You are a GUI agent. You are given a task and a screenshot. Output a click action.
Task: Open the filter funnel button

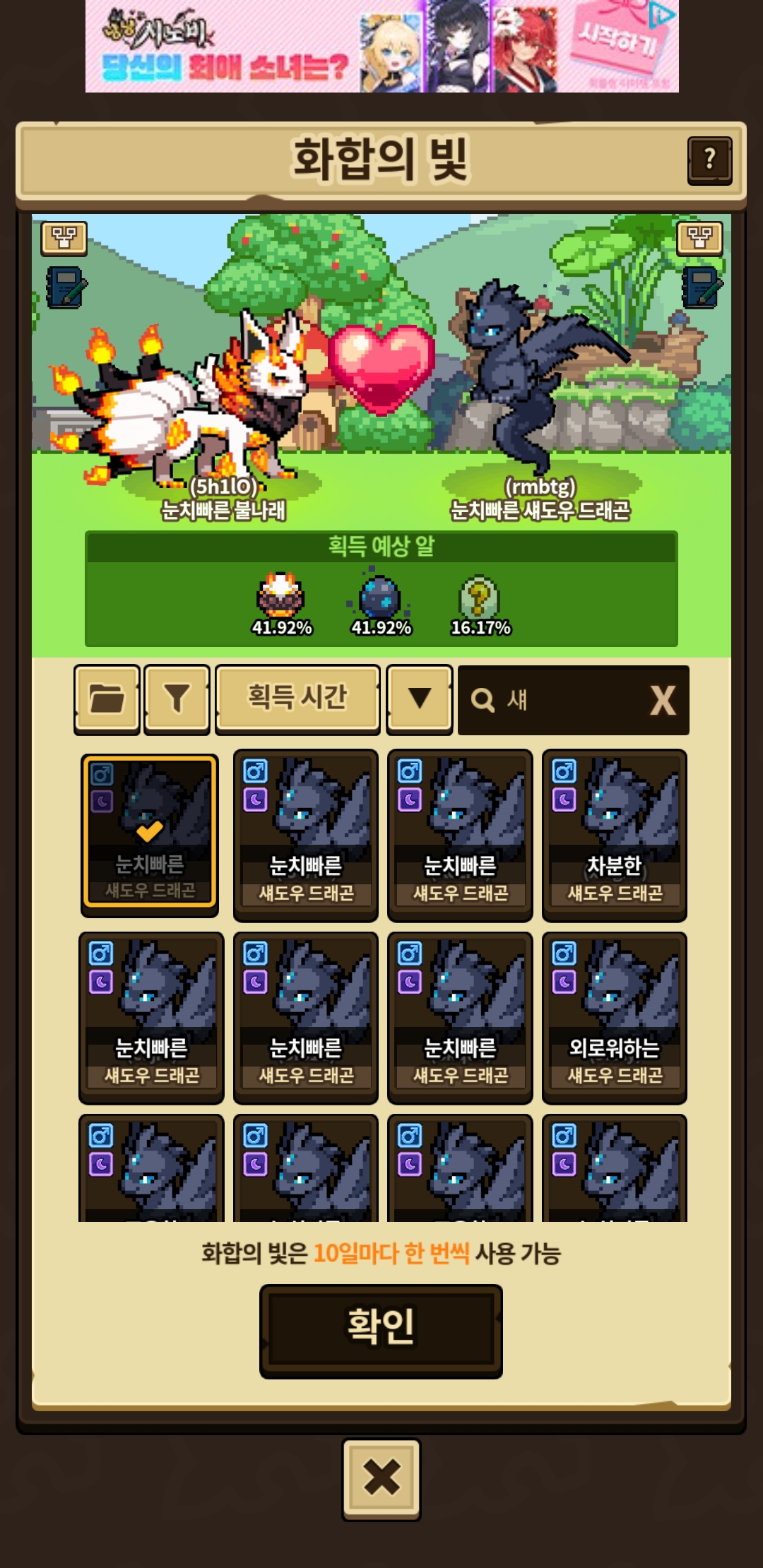pyautogui.click(x=177, y=699)
